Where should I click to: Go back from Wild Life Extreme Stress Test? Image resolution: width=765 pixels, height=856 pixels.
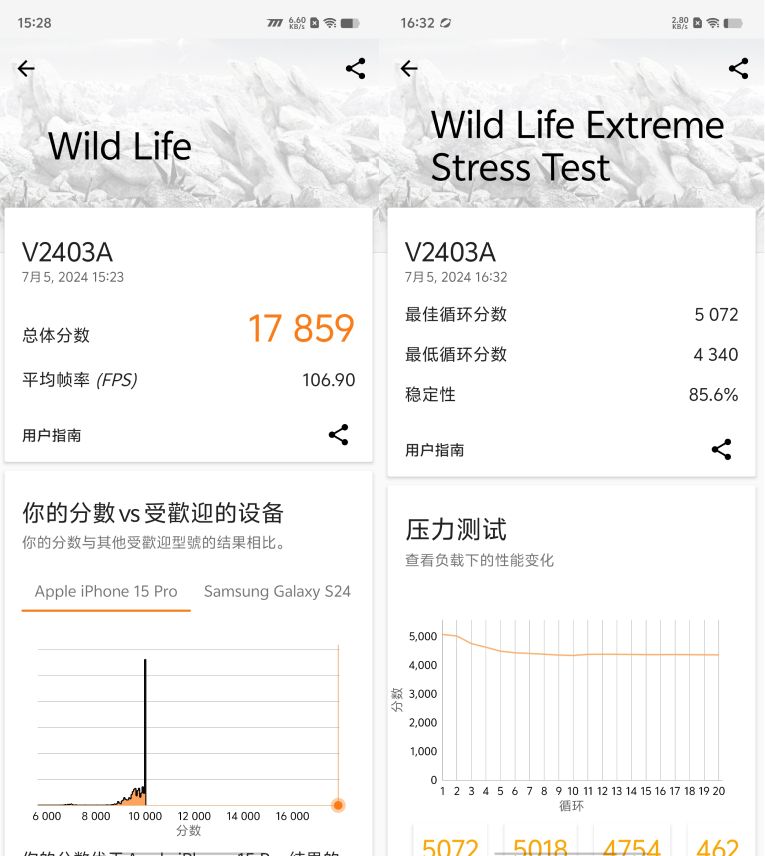click(409, 69)
